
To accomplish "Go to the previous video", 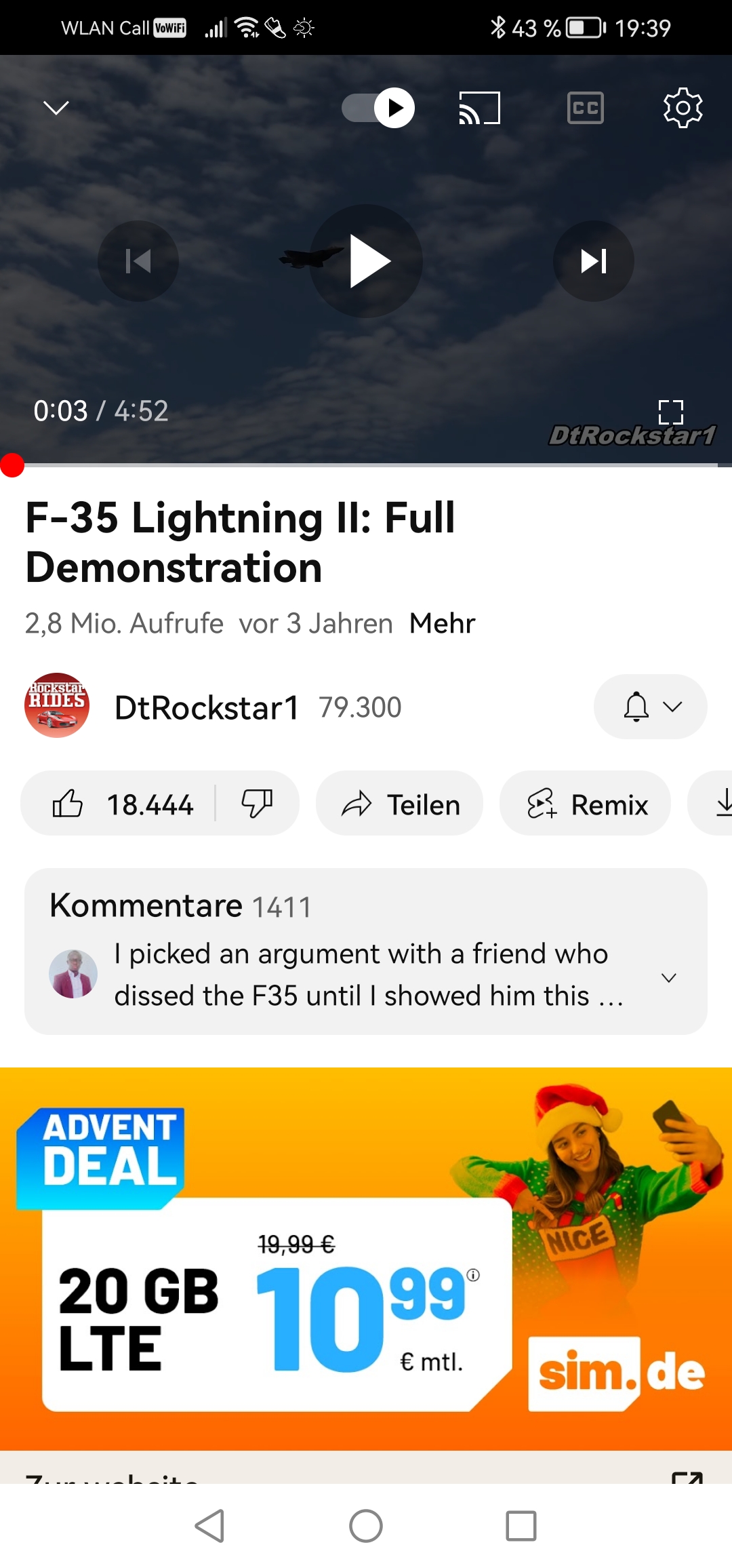I will [x=138, y=261].
